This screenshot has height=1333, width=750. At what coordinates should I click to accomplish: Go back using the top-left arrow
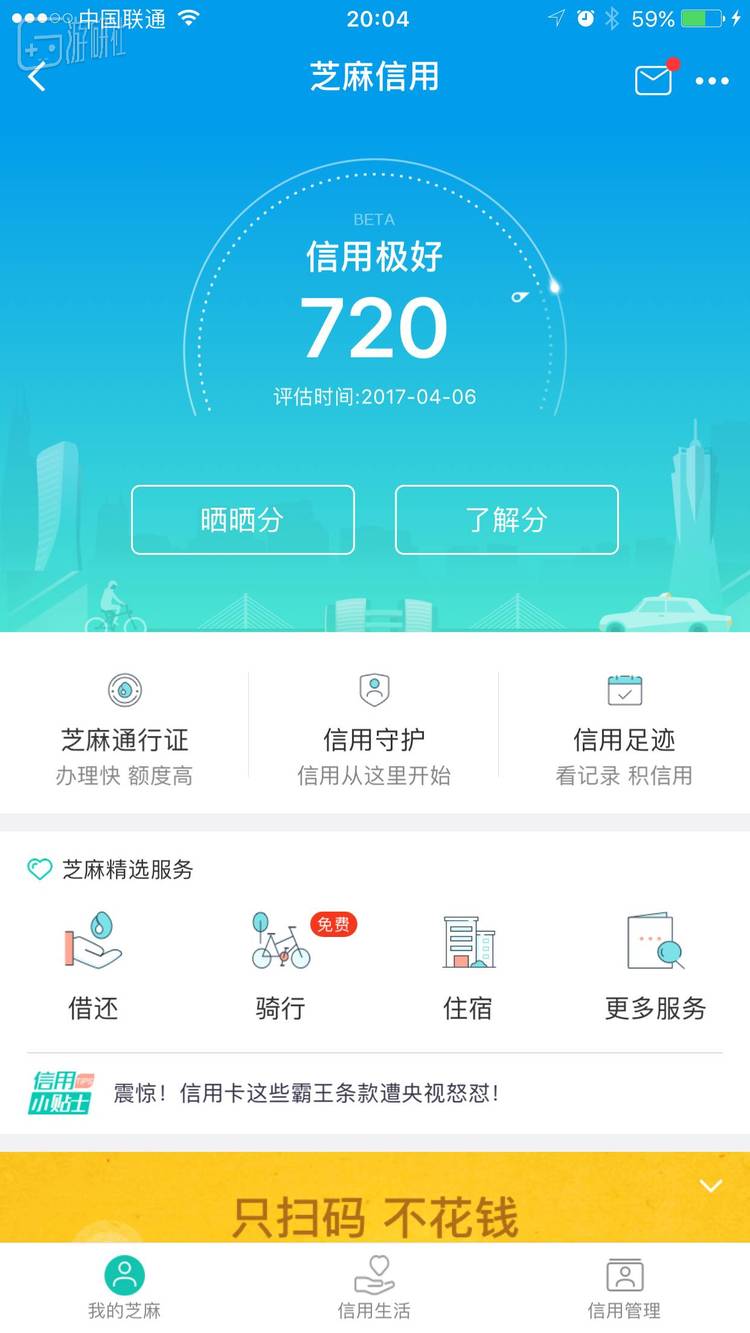click(x=37, y=78)
